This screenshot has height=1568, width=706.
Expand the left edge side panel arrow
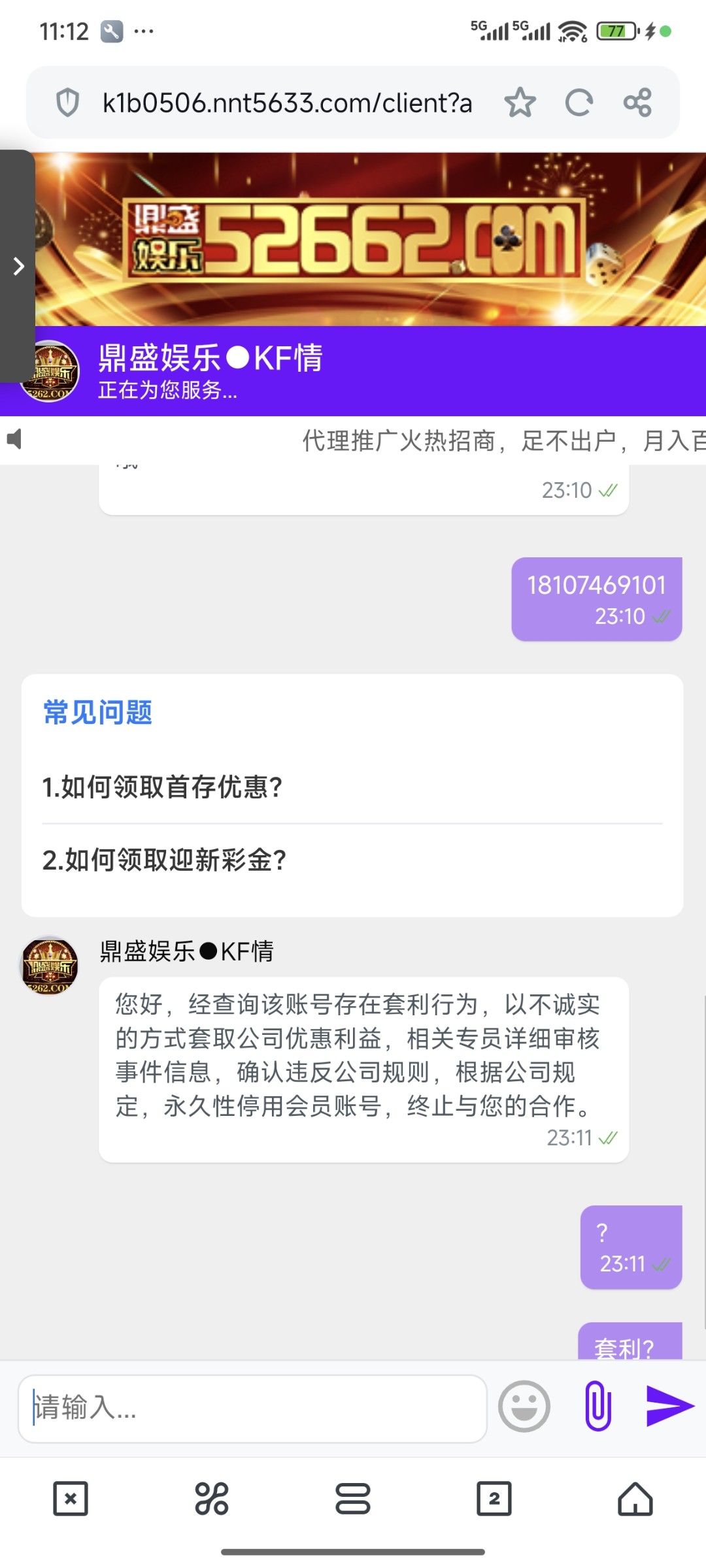17,267
